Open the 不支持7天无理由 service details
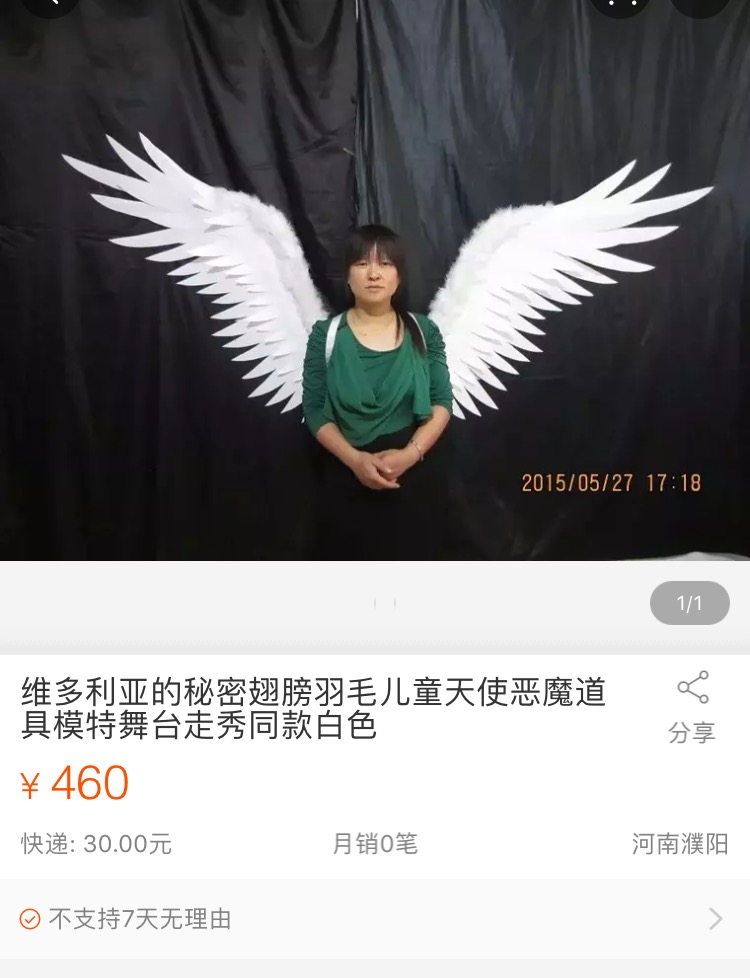This screenshot has height=978, width=750. 374,918
